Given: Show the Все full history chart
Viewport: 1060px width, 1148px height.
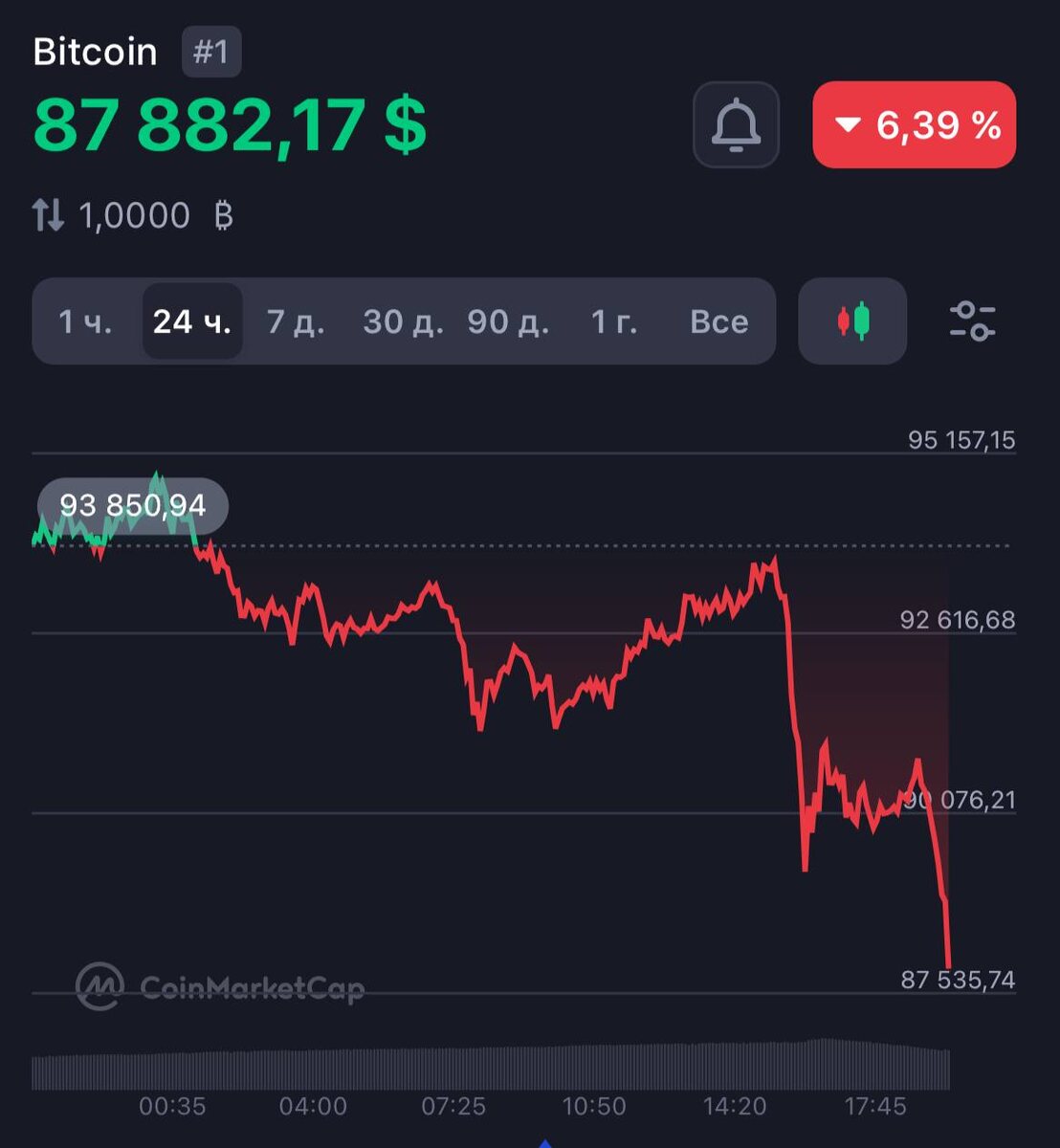Looking at the screenshot, I should tap(718, 321).
